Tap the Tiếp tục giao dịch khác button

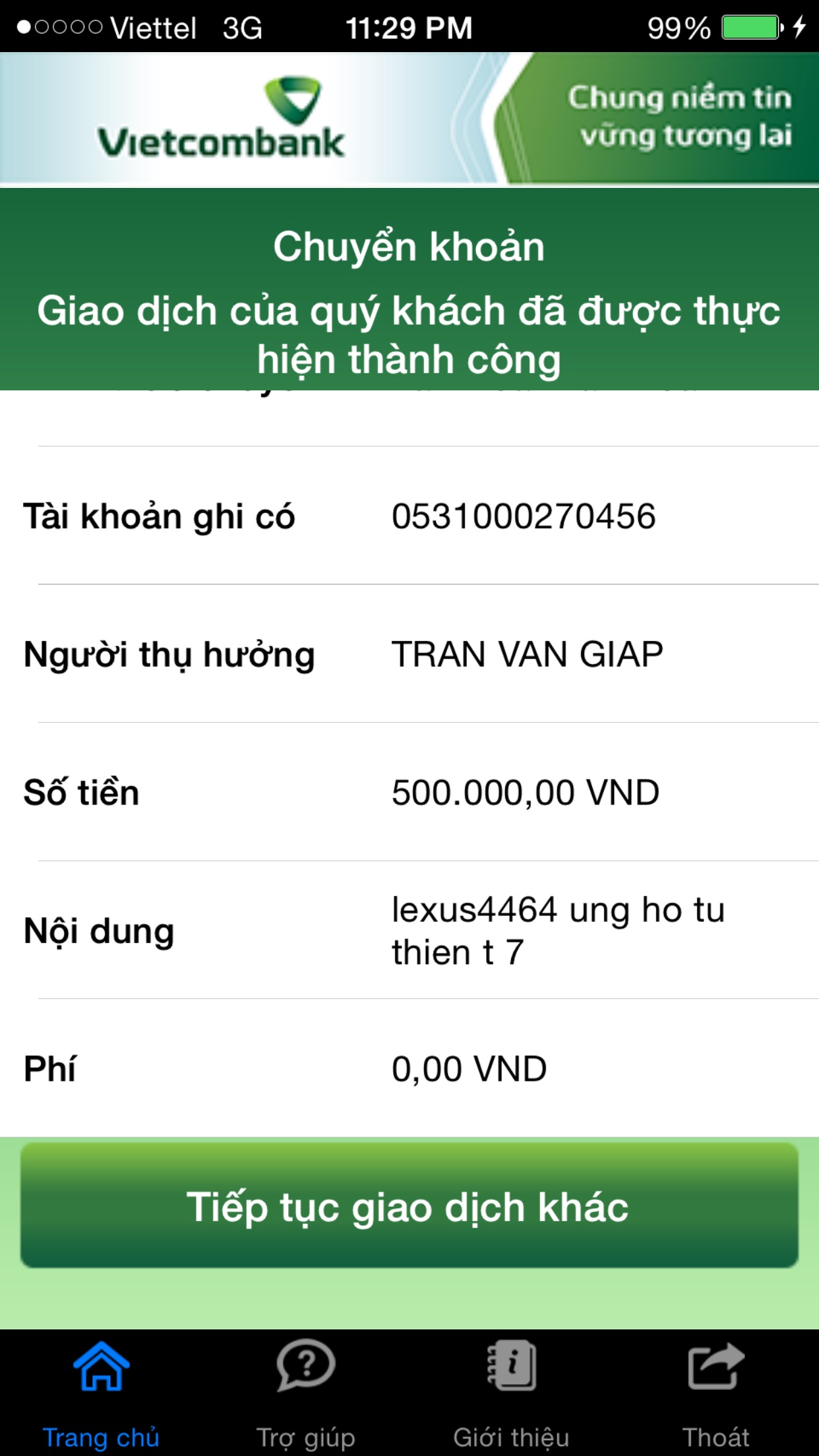[409, 1205]
